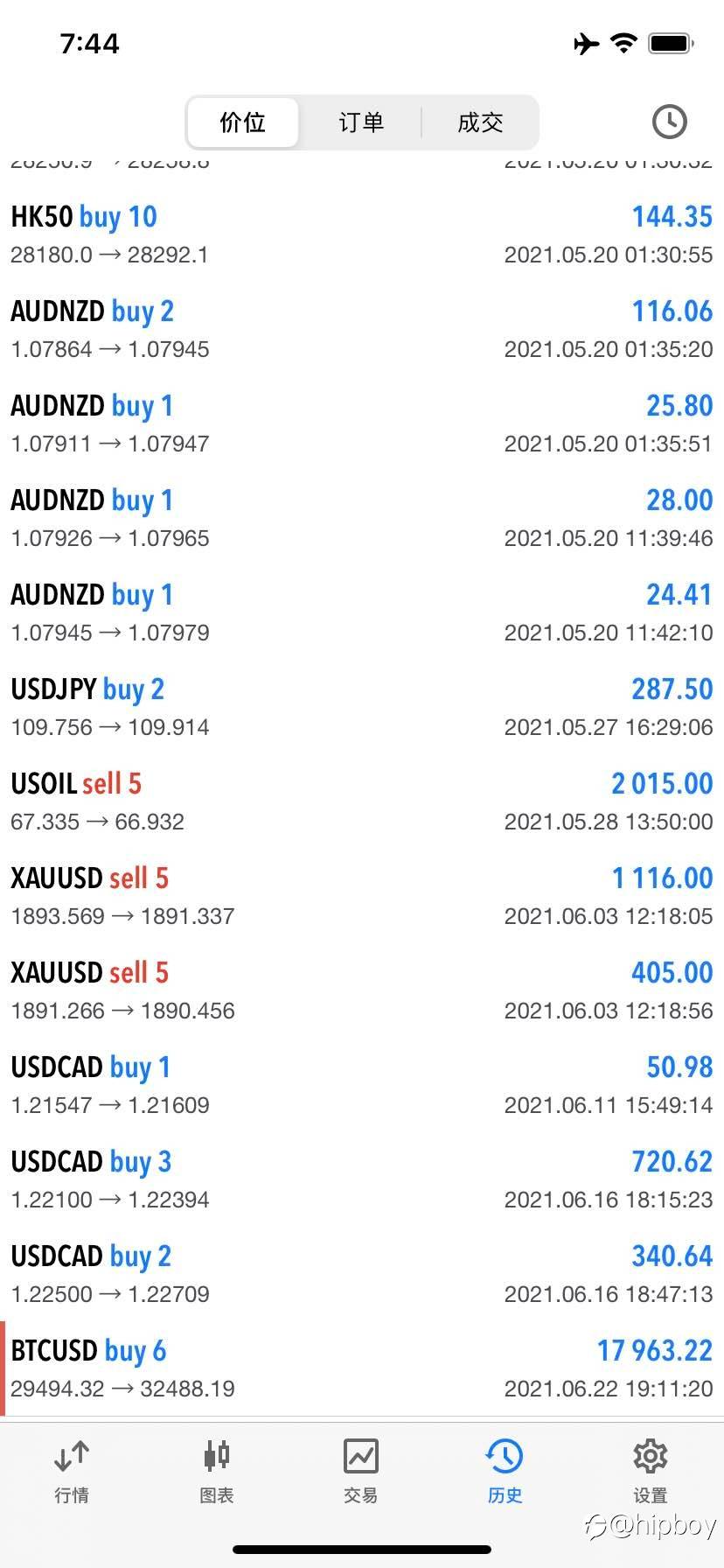Open the USDCAD buy 1 trade
This screenshot has height=1568, width=724.
(x=362, y=1085)
